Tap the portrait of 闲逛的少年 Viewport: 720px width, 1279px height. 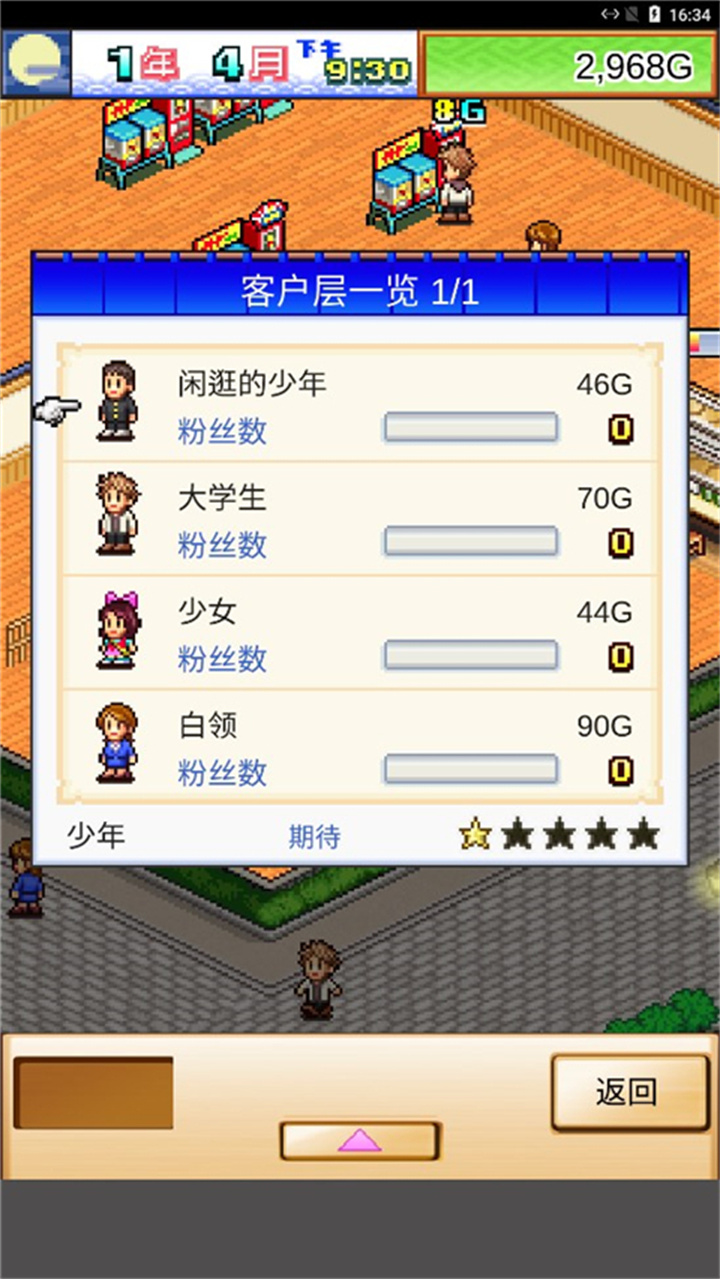click(118, 400)
